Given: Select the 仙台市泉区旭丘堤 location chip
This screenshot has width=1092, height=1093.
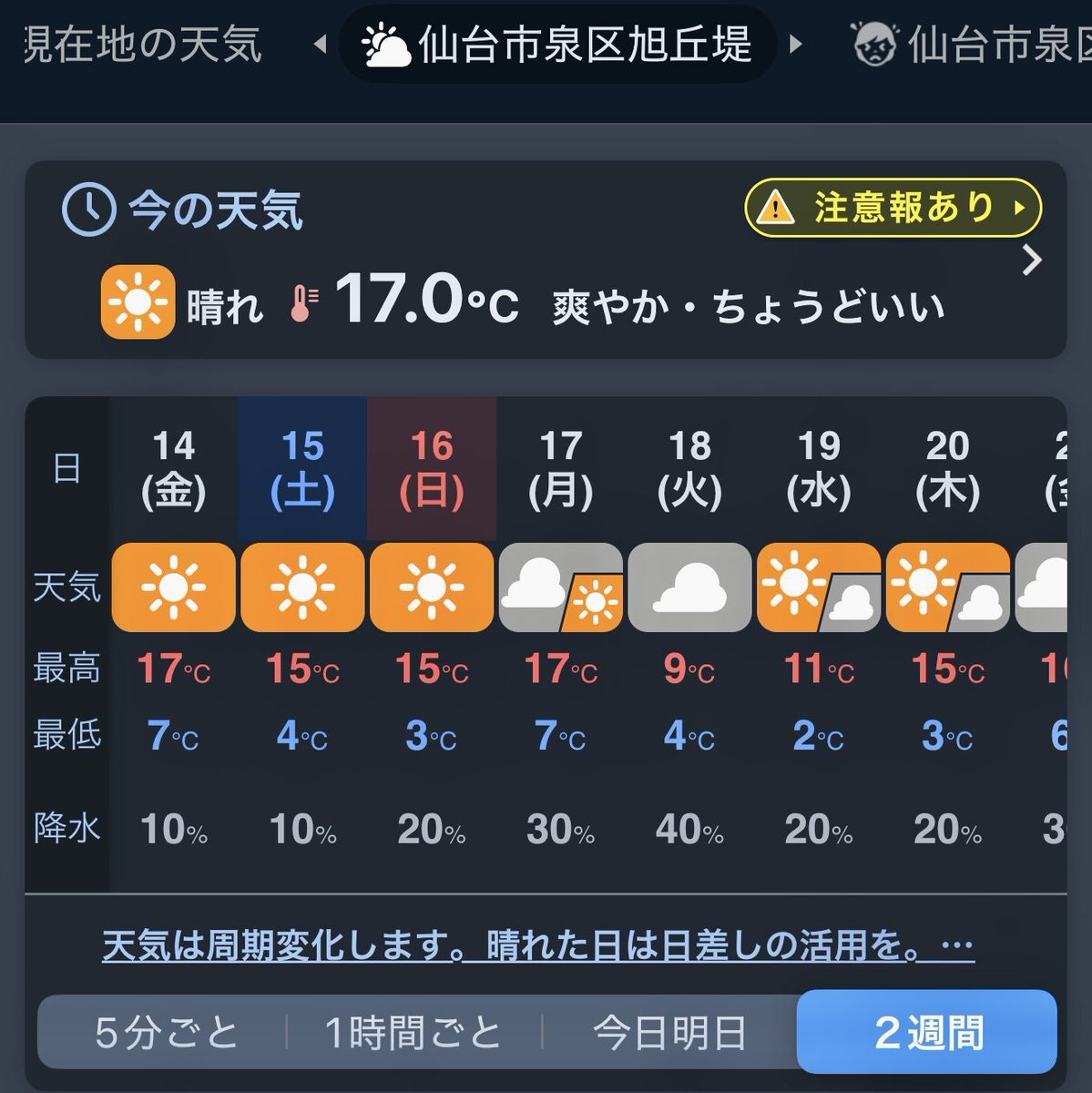Looking at the screenshot, I should [x=557, y=44].
